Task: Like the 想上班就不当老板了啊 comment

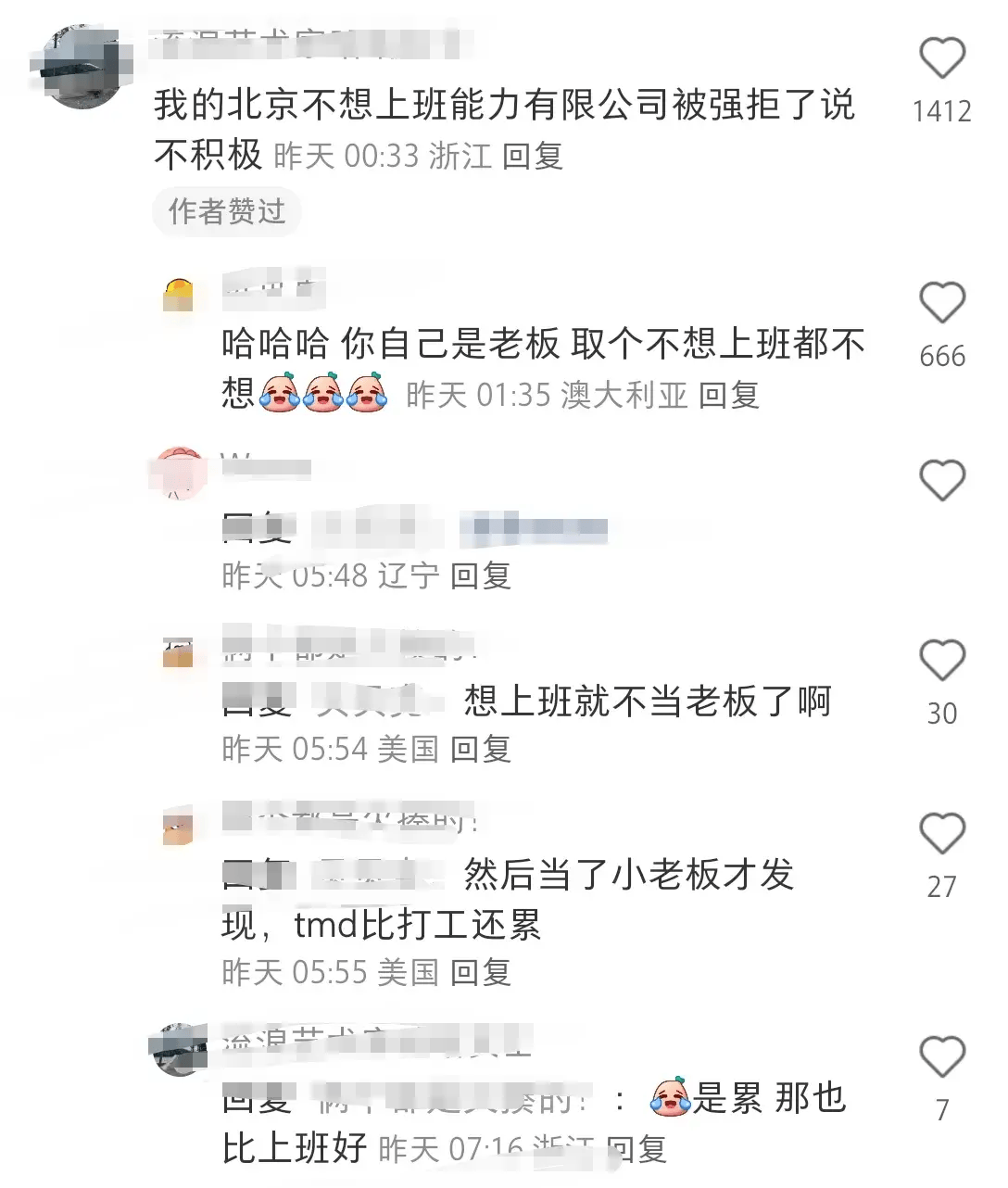Action: pos(942,661)
